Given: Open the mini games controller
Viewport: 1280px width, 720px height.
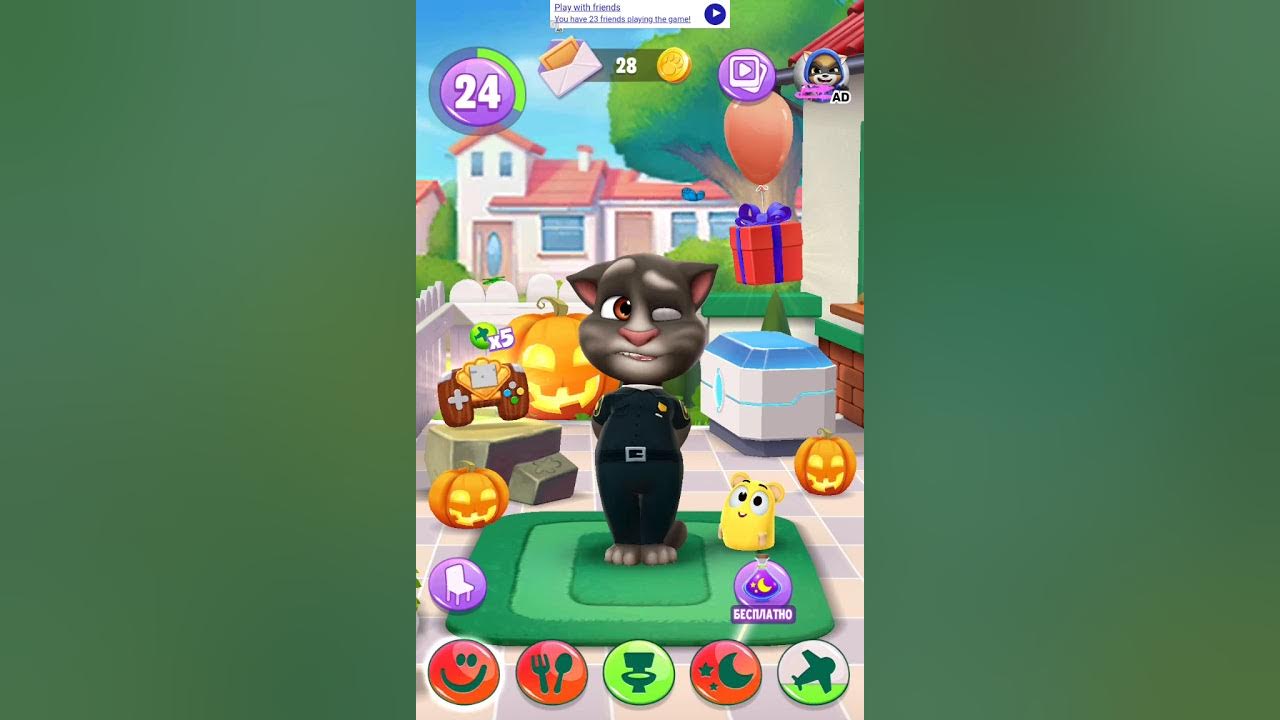Looking at the screenshot, I should [483, 390].
